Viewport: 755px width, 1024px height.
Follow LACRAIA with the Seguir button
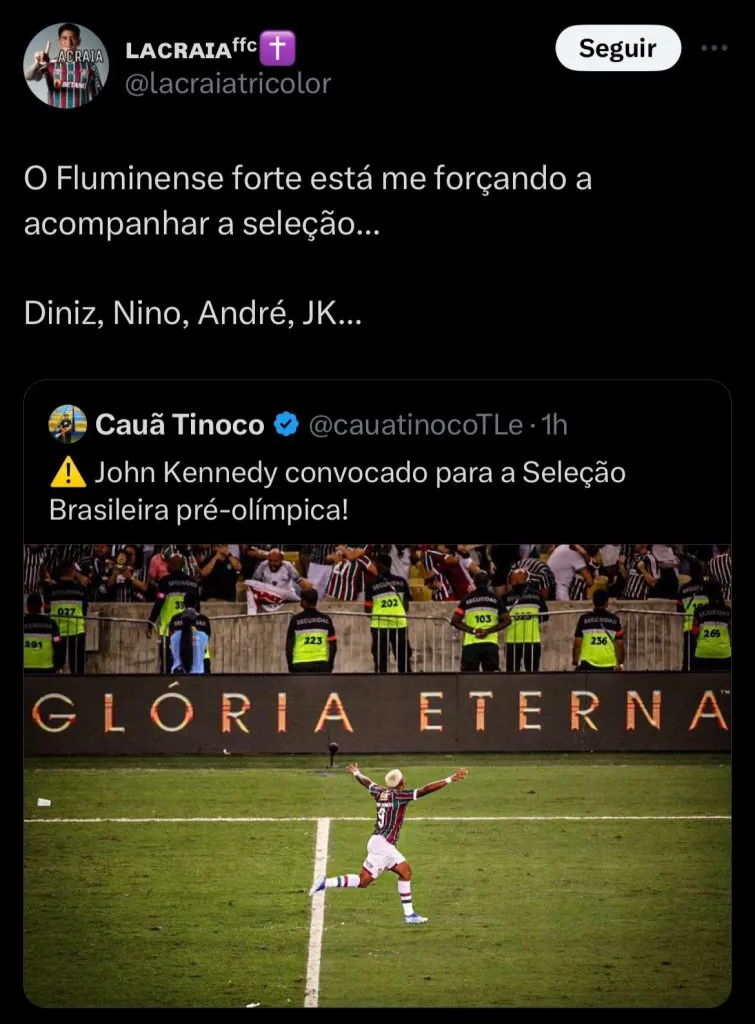pos(618,48)
